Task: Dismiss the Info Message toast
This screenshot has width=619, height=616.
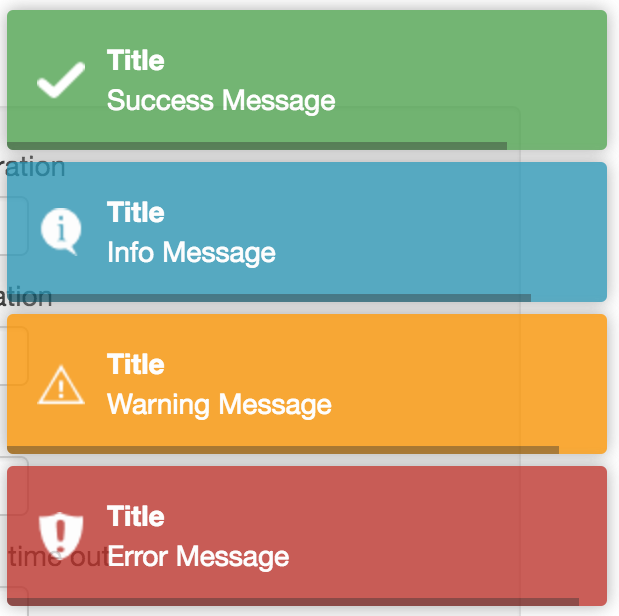Action: (x=306, y=232)
